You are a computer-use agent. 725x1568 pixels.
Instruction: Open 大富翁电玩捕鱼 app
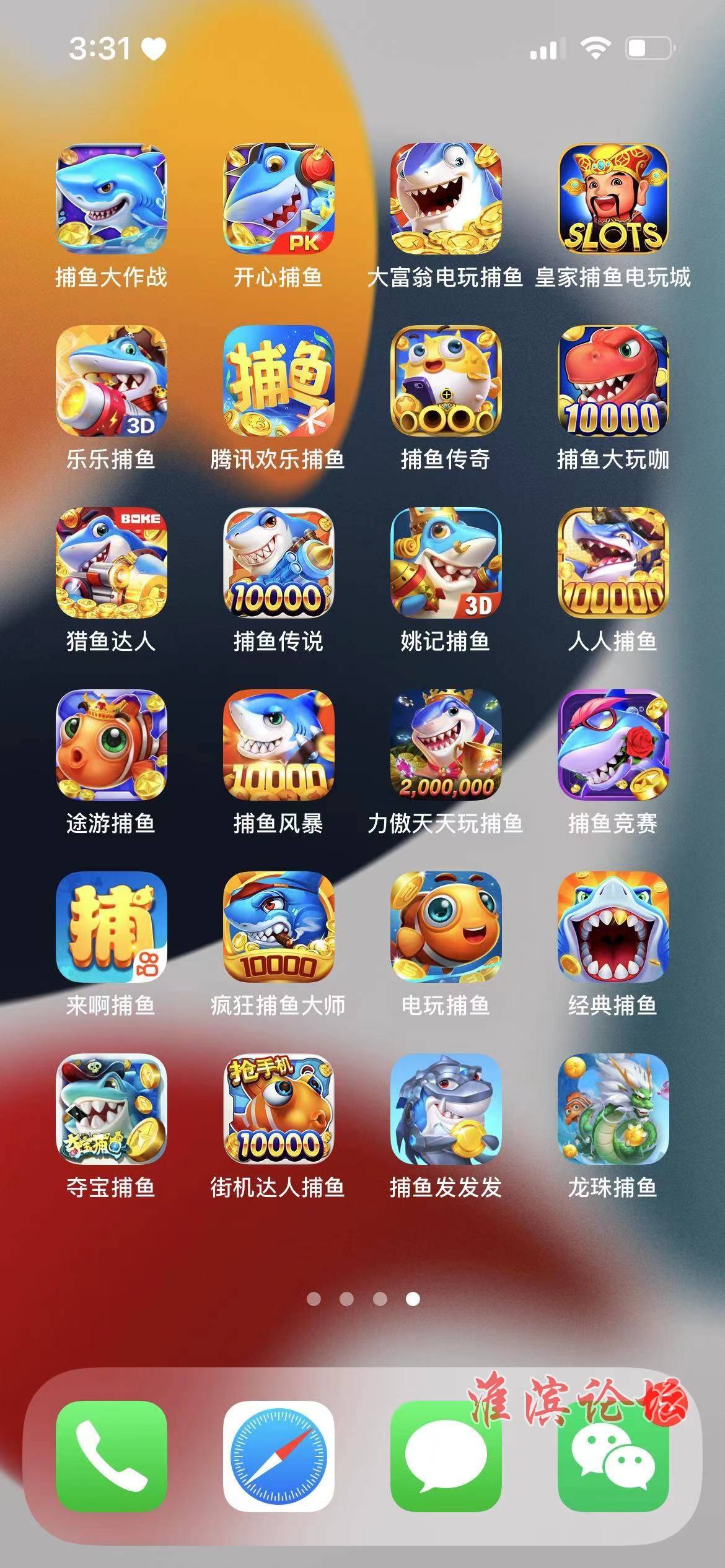click(x=446, y=199)
